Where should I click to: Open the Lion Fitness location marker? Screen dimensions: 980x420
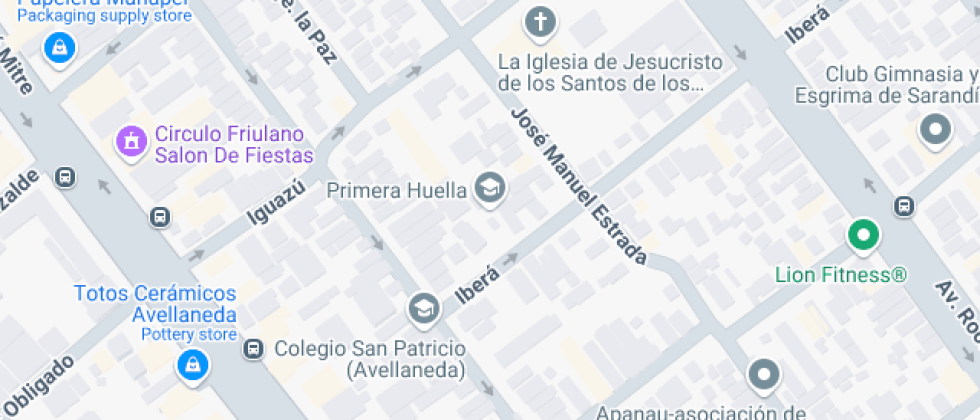click(862, 236)
